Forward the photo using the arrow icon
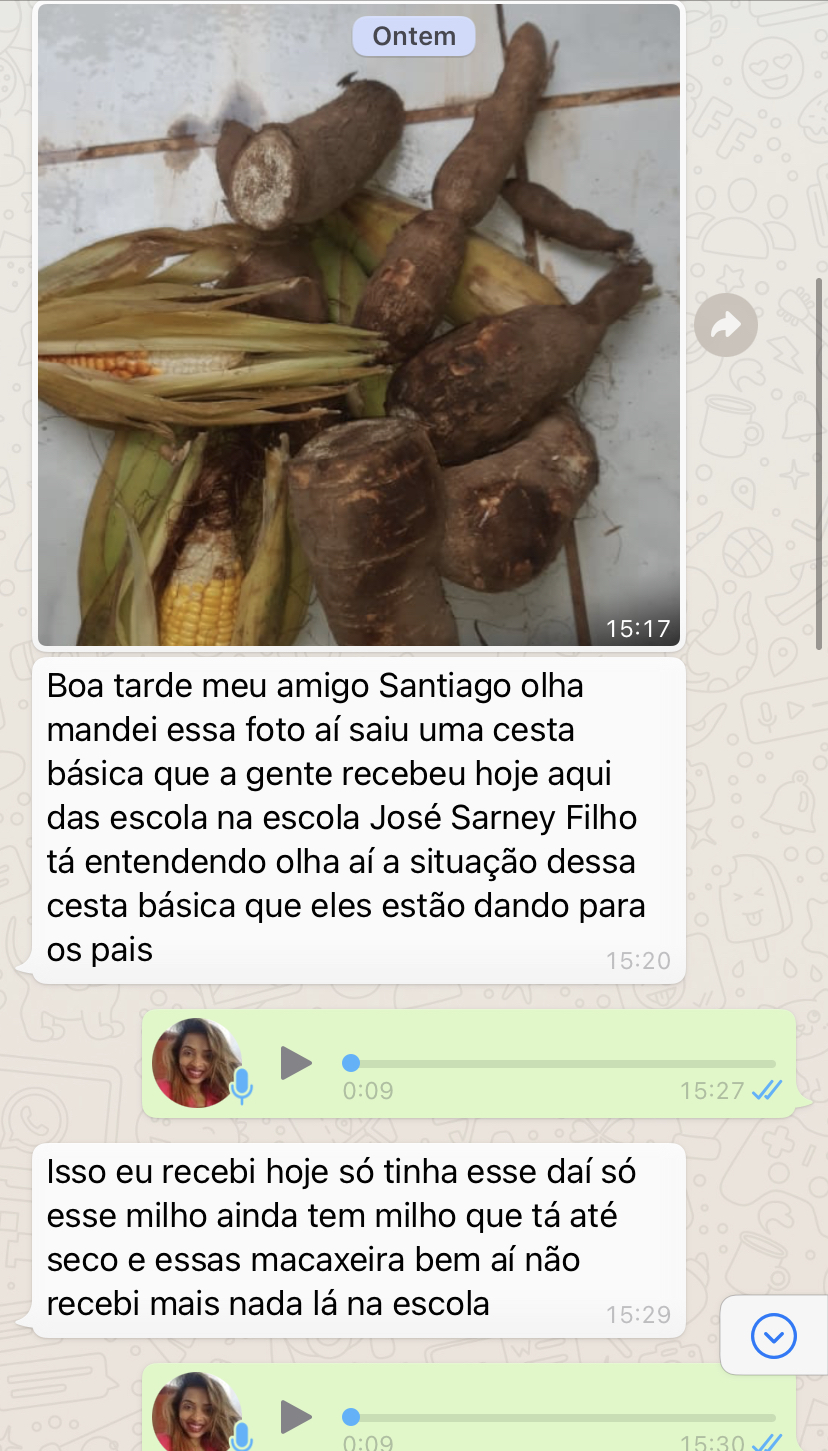Viewport: 828px width, 1451px height. click(725, 325)
